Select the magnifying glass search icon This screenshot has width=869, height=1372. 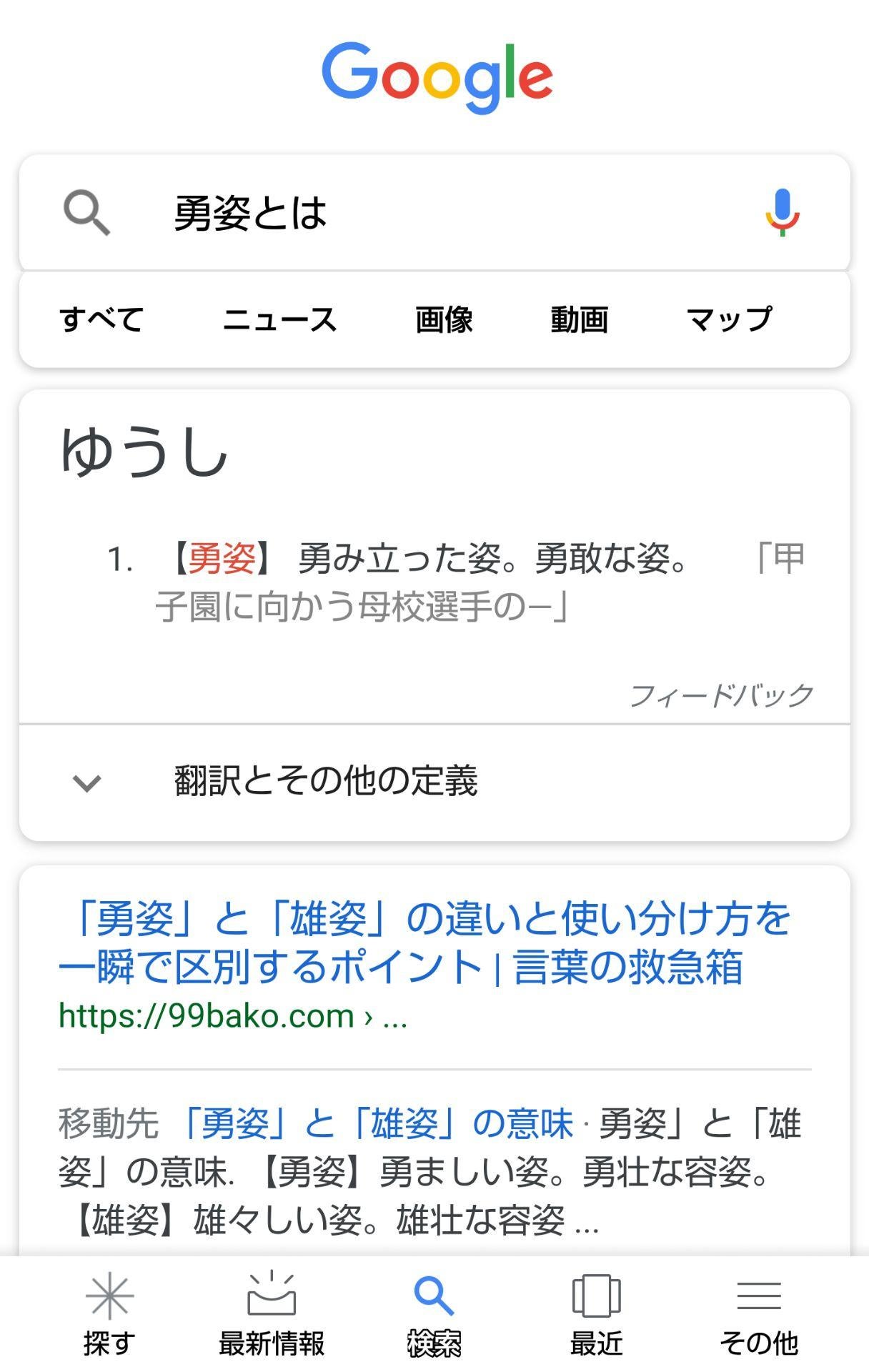click(x=89, y=214)
